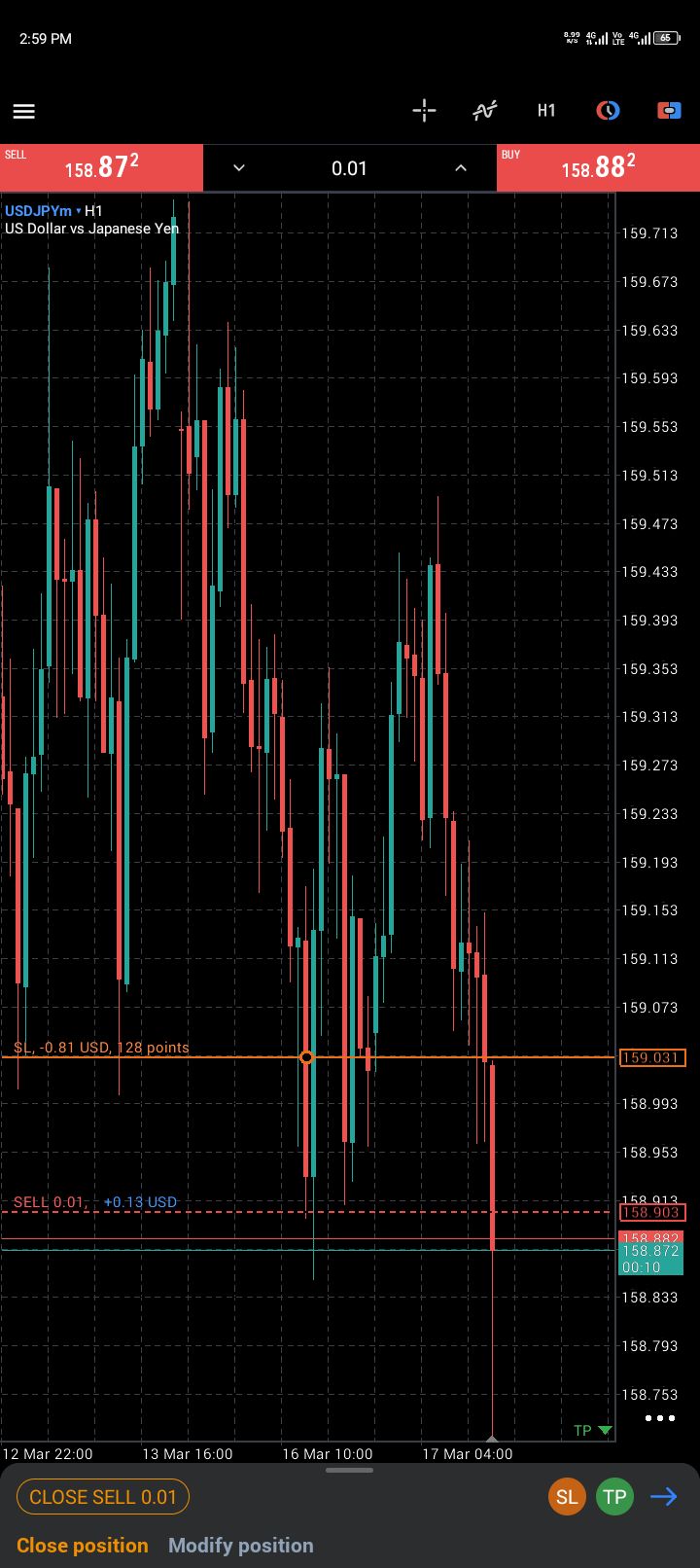Viewport: 700px width, 1568px height.
Task: Activate the crosshair tool
Action: (424, 110)
